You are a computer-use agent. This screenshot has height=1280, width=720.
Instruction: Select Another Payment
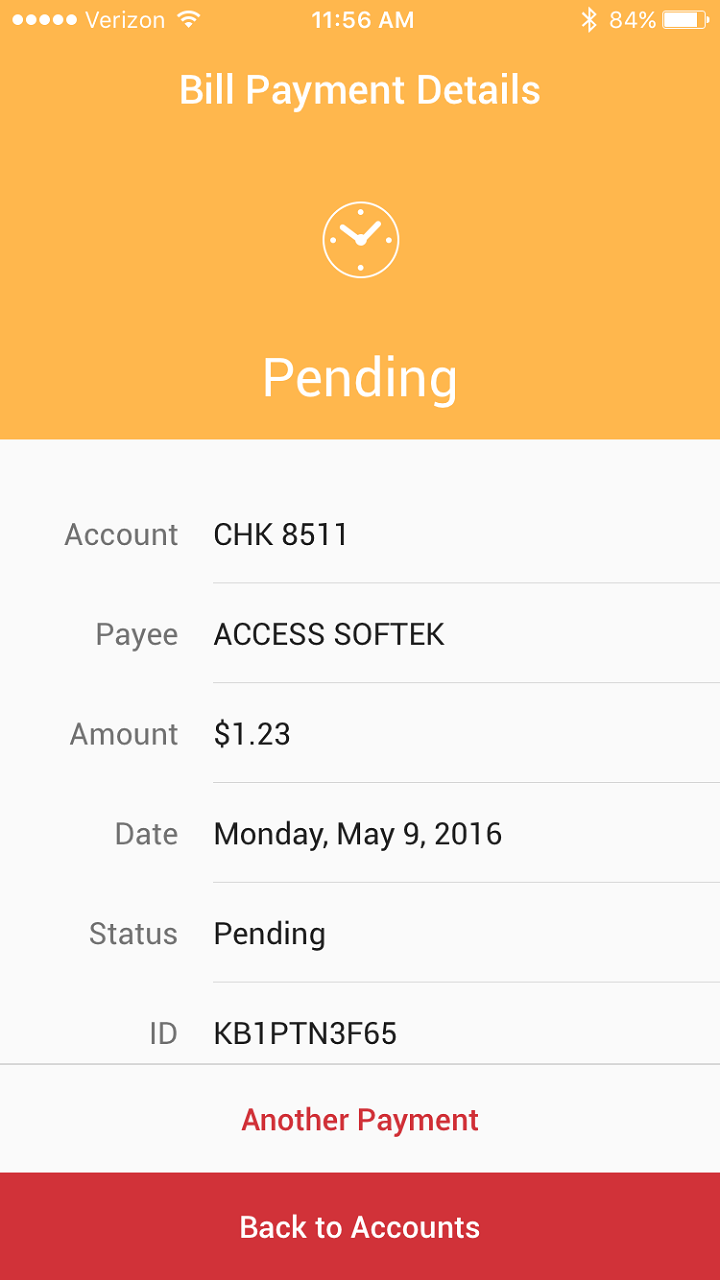[359, 1120]
